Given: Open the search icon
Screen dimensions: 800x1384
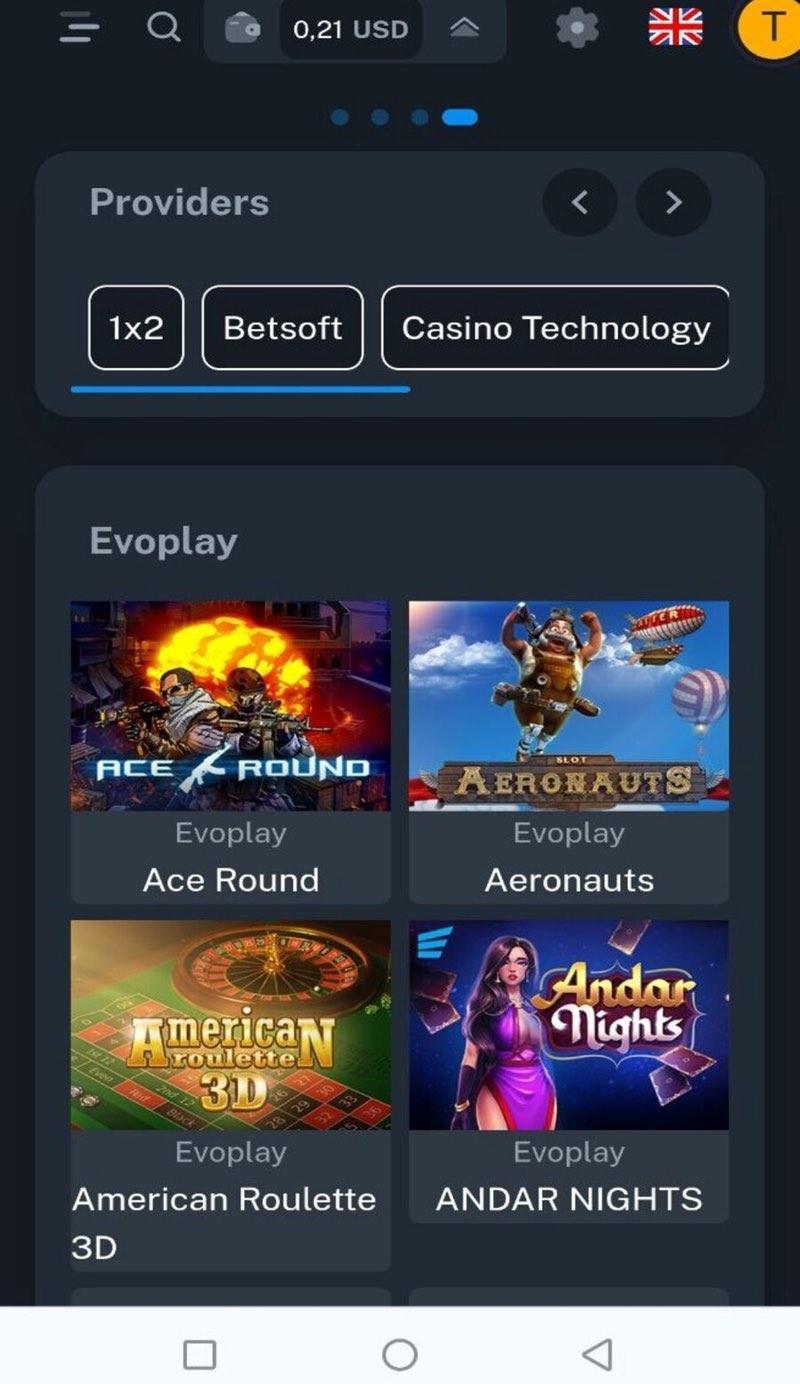Looking at the screenshot, I should click(162, 27).
